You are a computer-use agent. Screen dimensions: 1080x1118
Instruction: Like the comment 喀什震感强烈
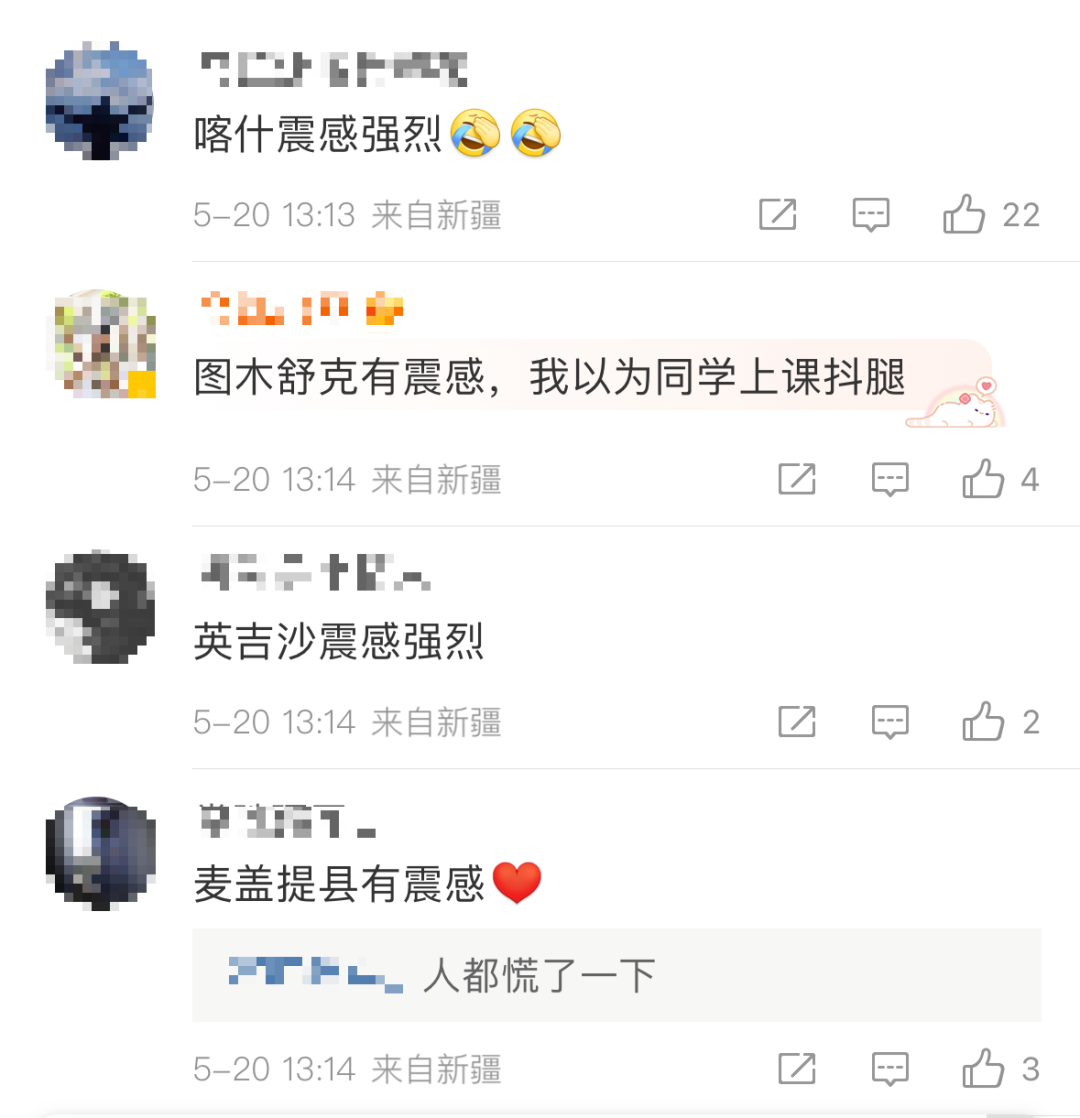tap(964, 215)
